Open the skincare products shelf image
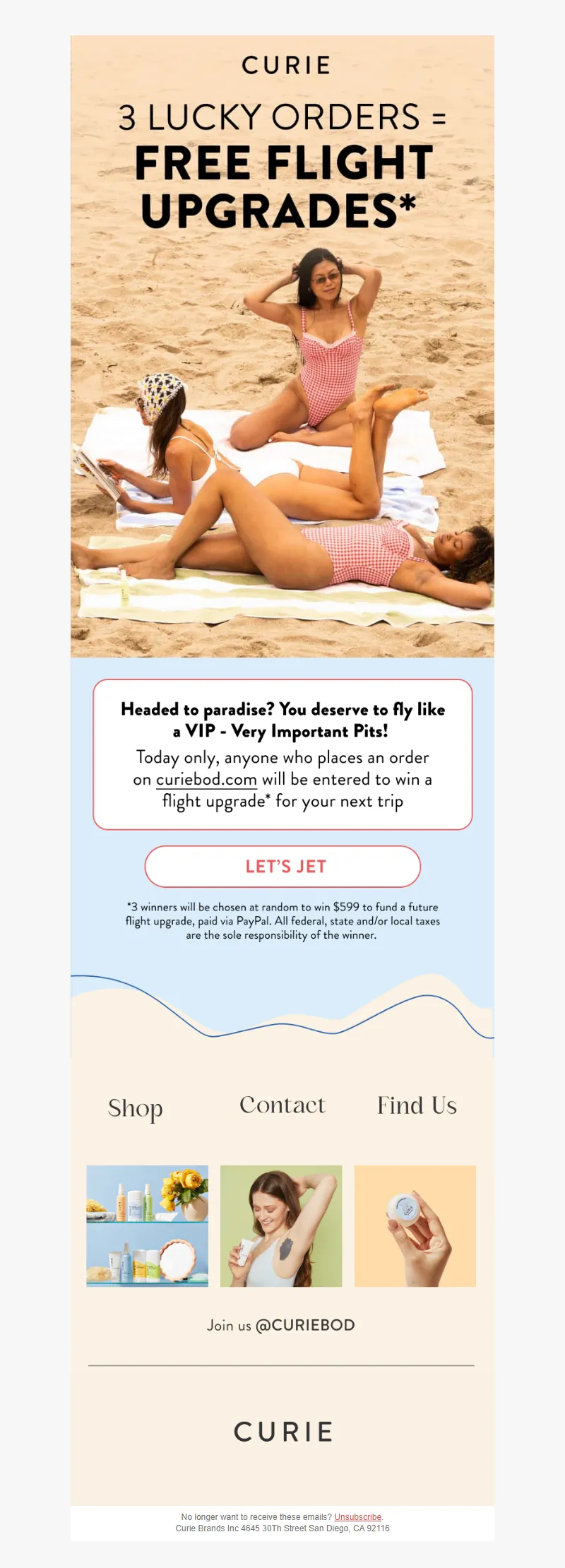The width and height of the screenshot is (565, 1568). point(147,1225)
